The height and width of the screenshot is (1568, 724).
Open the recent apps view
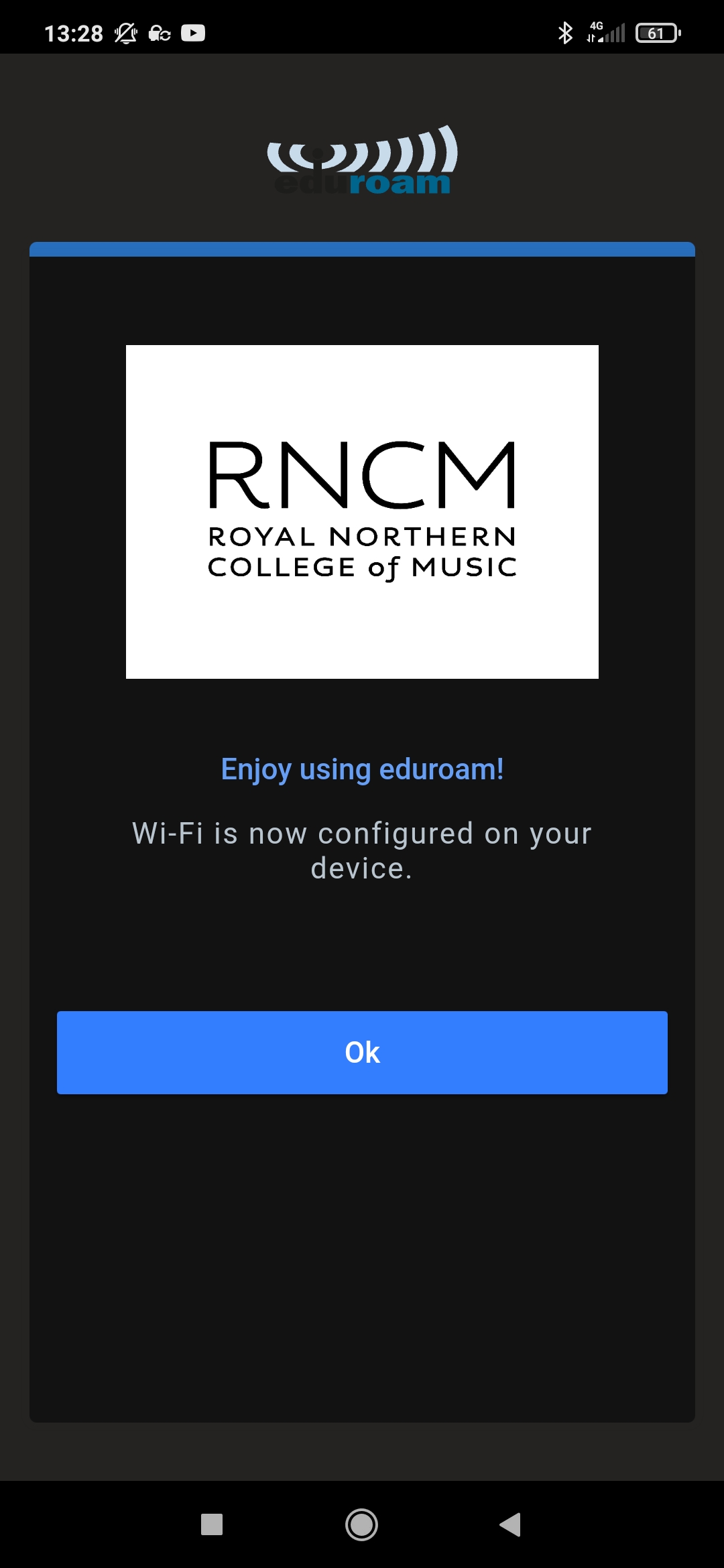click(x=212, y=1524)
